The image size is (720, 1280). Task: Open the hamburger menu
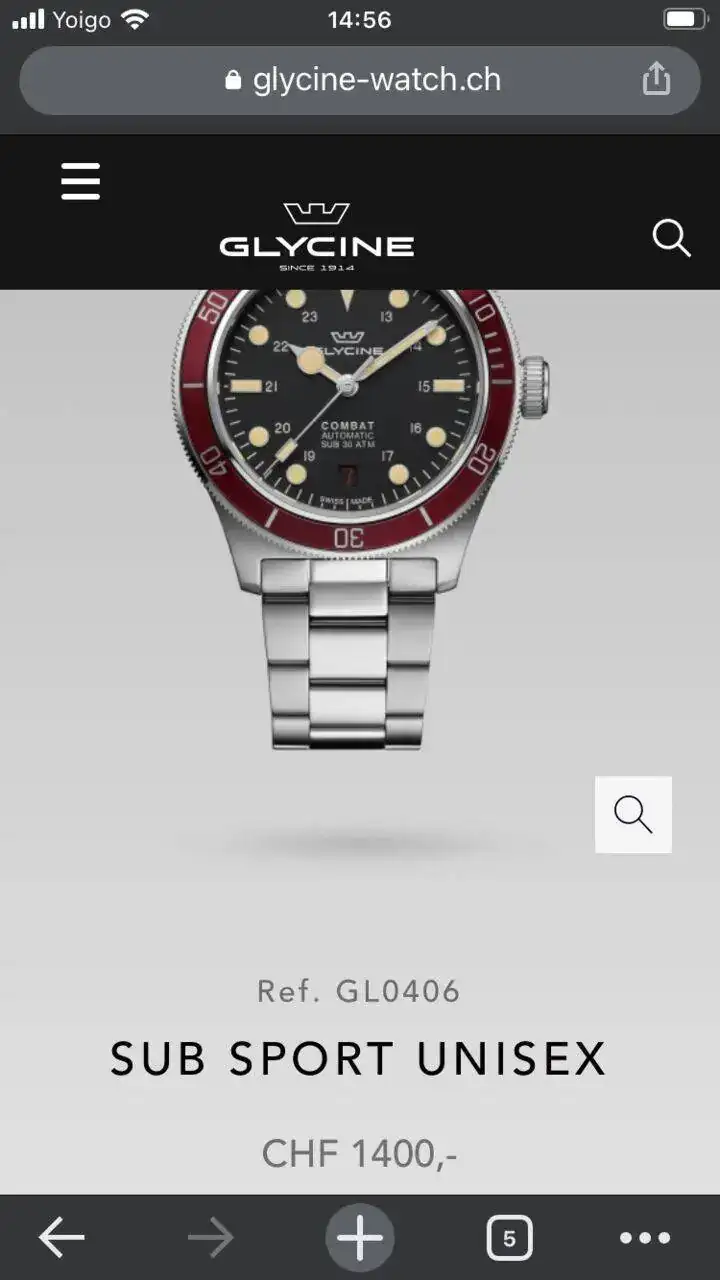(x=80, y=182)
